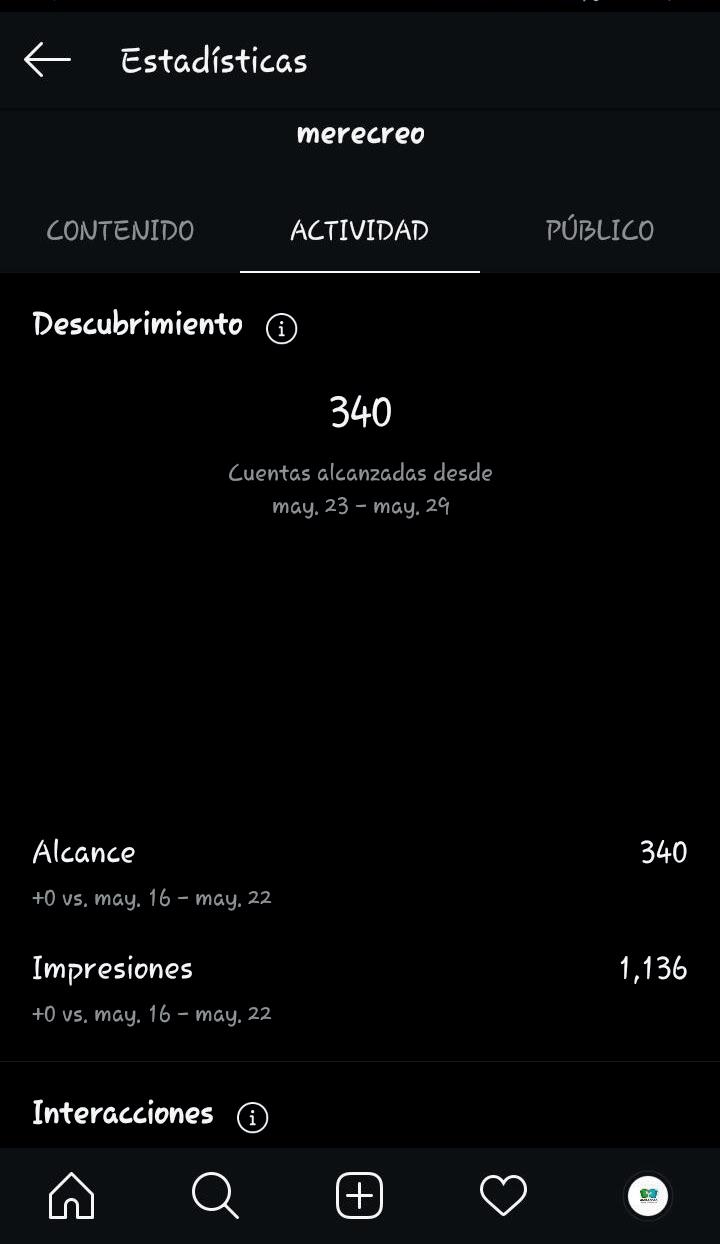
Task: Tap the info icon beside Descubrimiento
Action: (x=282, y=328)
